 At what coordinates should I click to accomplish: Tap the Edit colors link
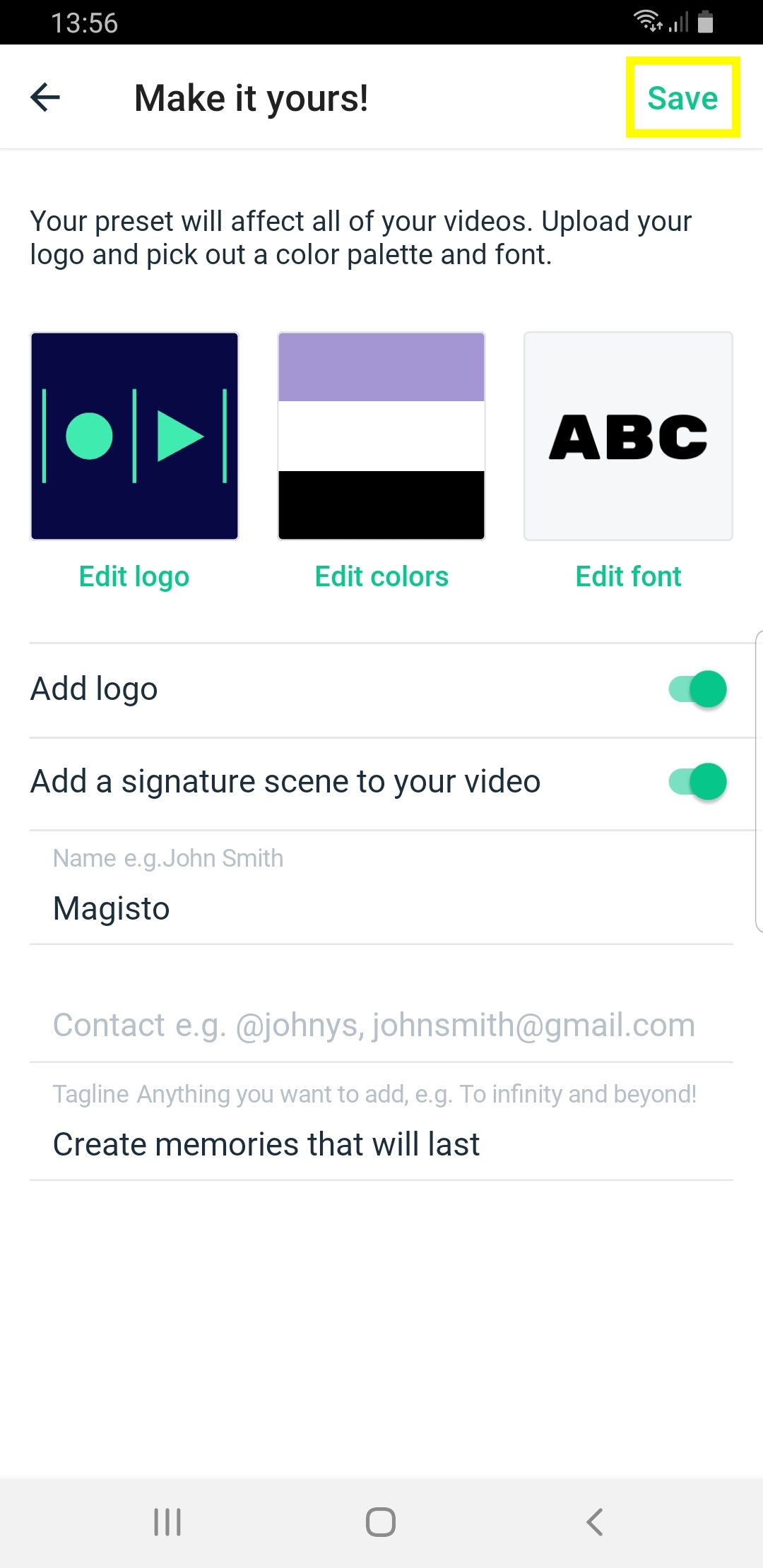tap(381, 576)
